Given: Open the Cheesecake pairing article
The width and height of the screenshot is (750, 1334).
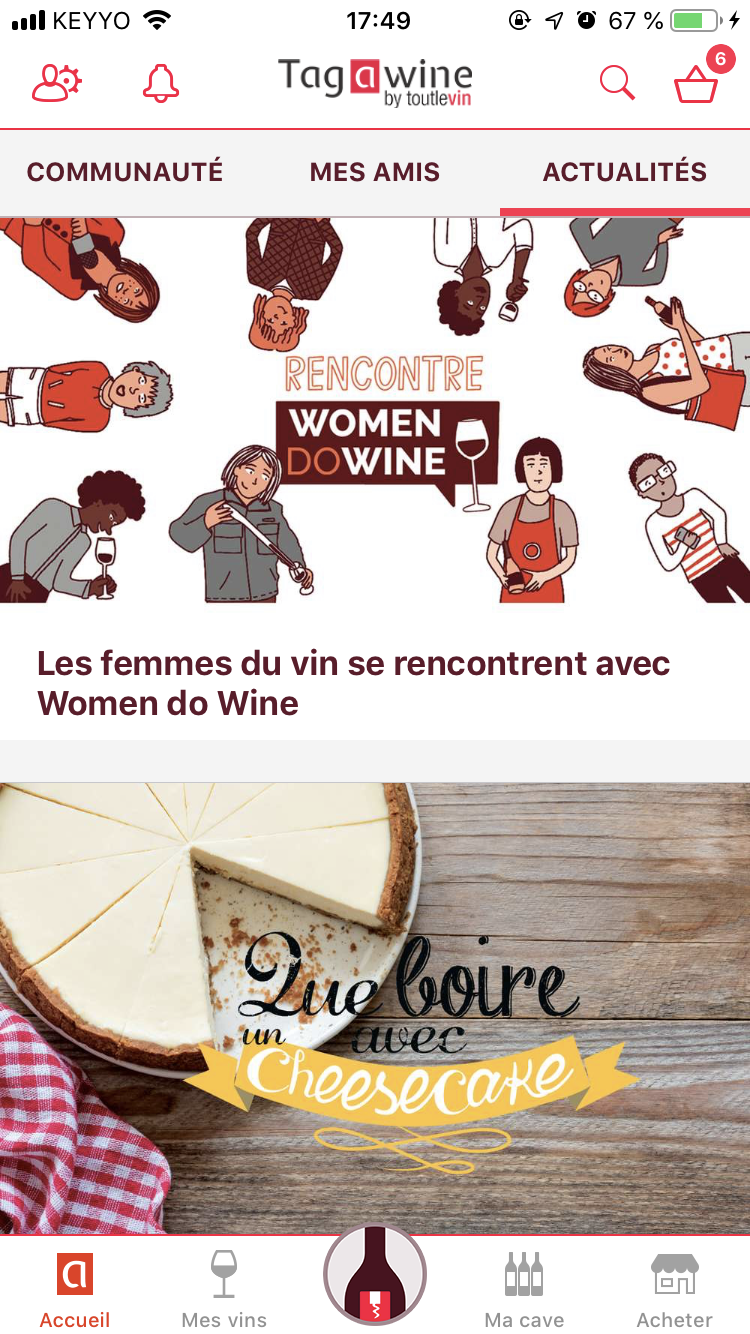Looking at the screenshot, I should click(x=375, y=1008).
